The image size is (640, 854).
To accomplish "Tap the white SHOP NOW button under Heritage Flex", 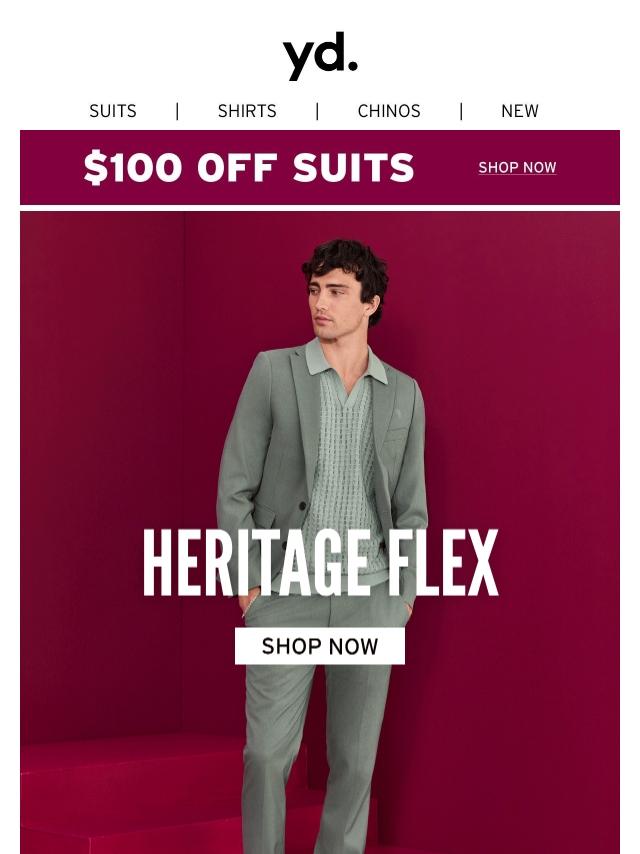I will [x=320, y=646].
